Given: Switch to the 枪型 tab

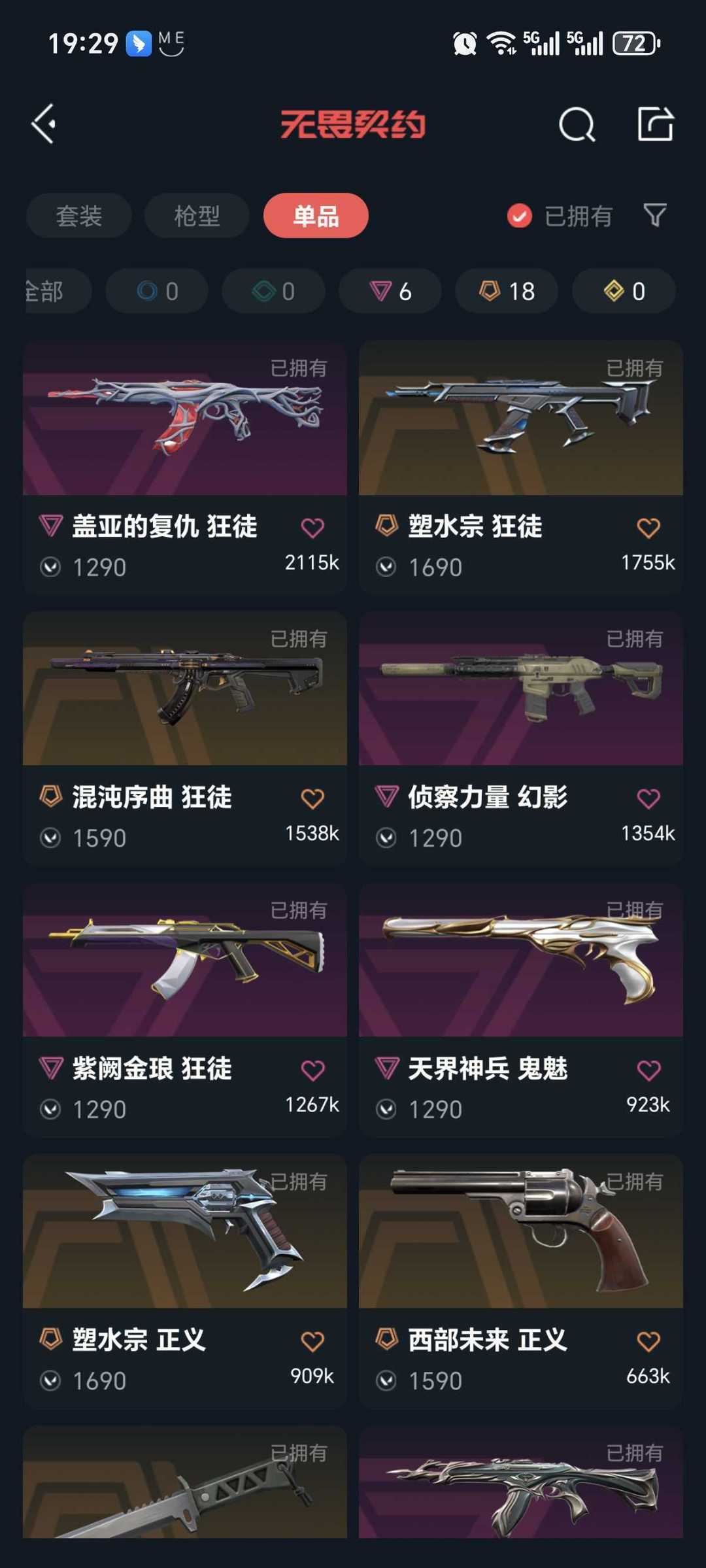Looking at the screenshot, I should coord(197,216).
